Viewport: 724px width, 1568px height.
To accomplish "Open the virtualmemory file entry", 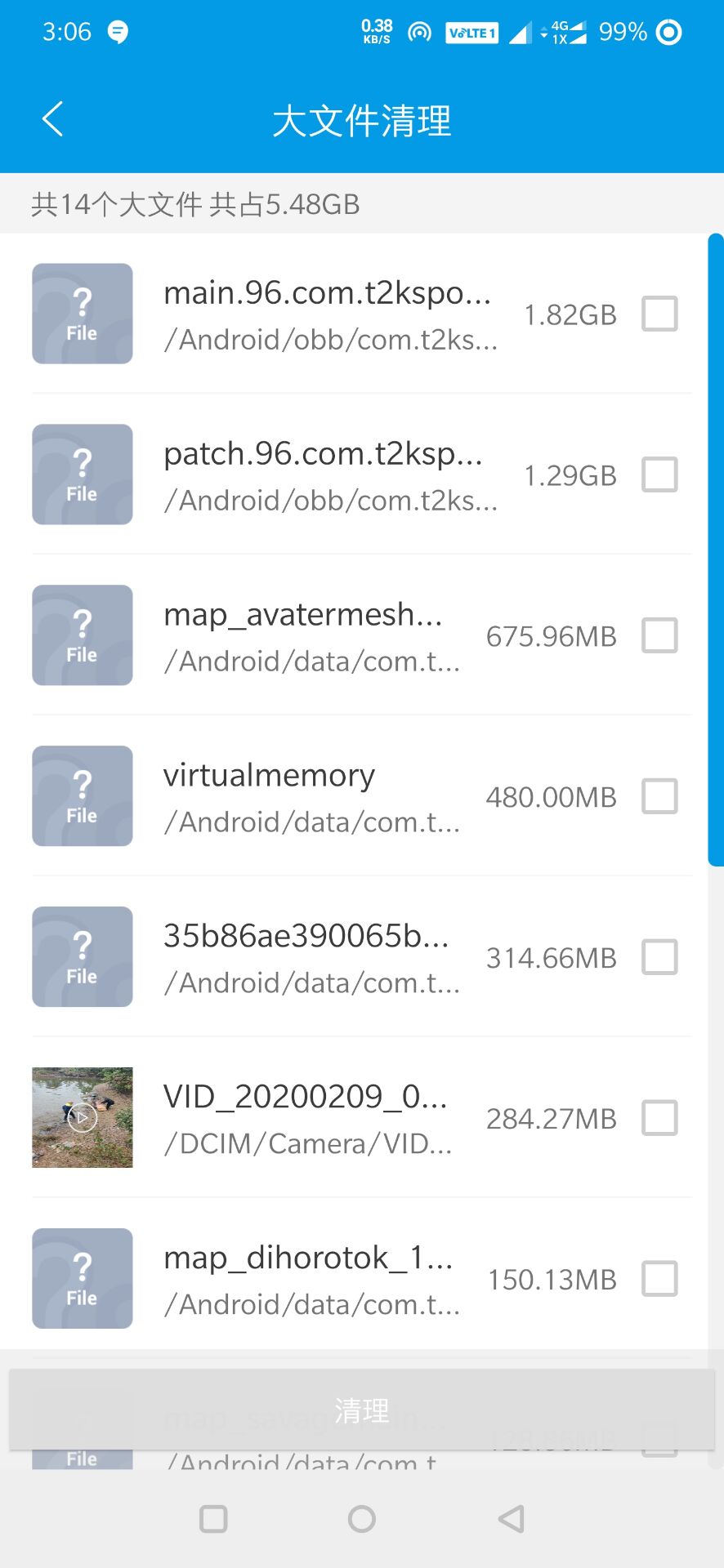I will (x=362, y=796).
